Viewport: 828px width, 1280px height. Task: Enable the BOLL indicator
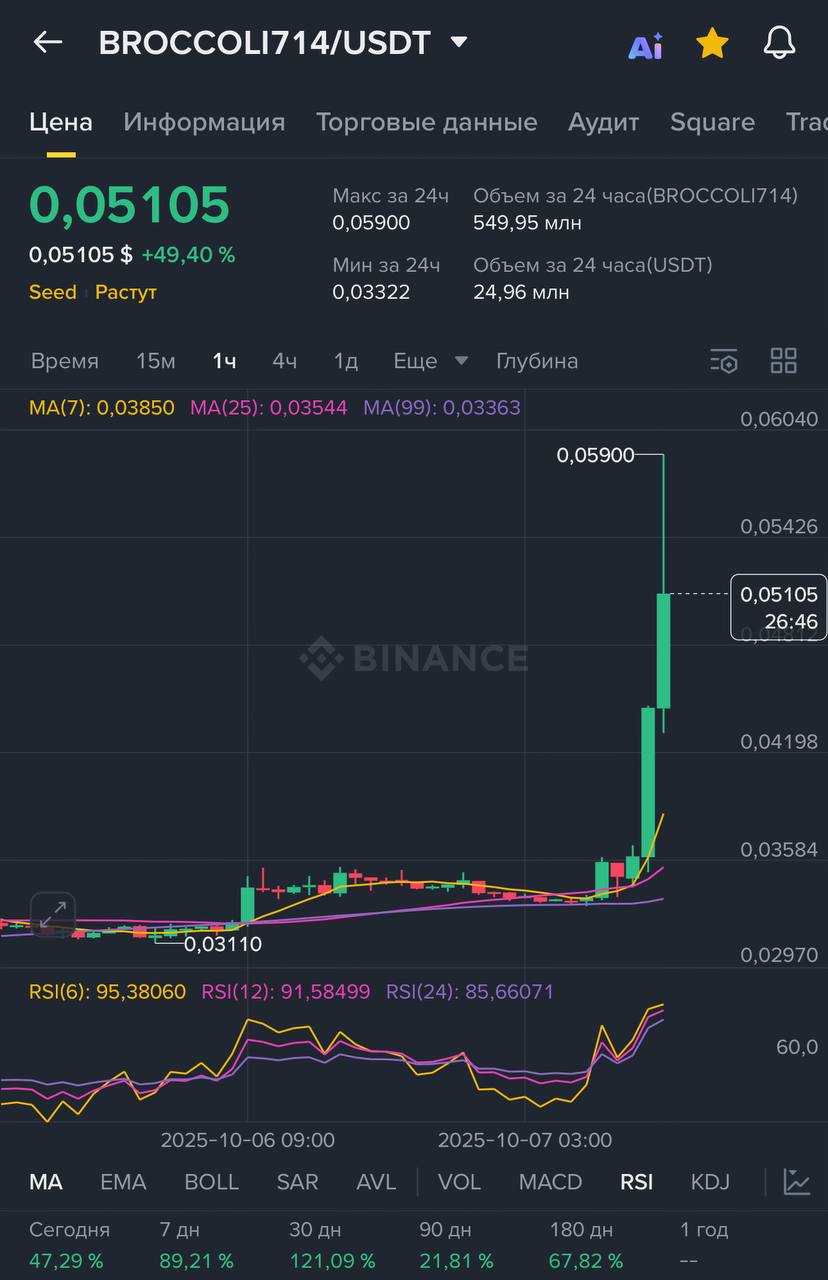(211, 1182)
